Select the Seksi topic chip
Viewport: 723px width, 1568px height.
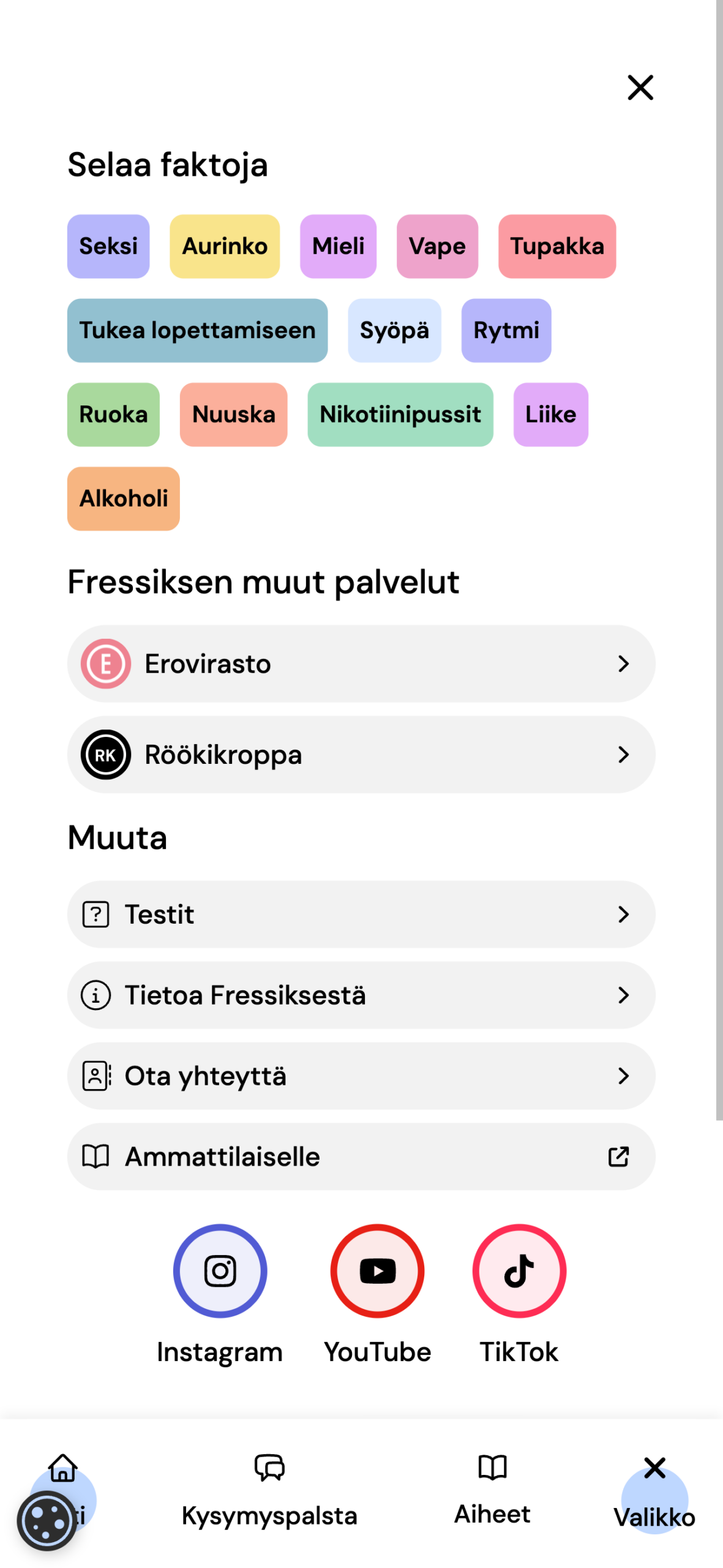click(x=108, y=246)
